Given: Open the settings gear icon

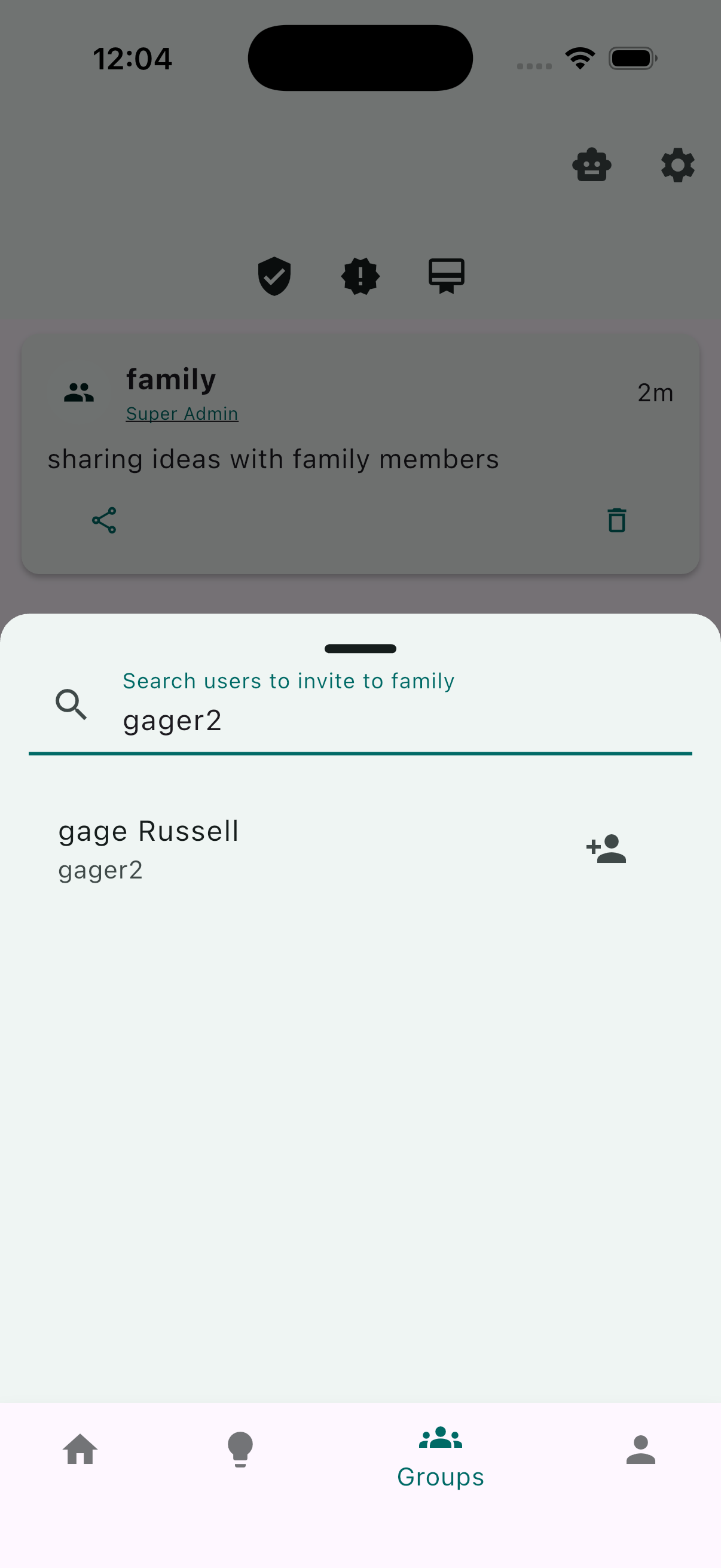Looking at the screenshot, I should (677, 164).
